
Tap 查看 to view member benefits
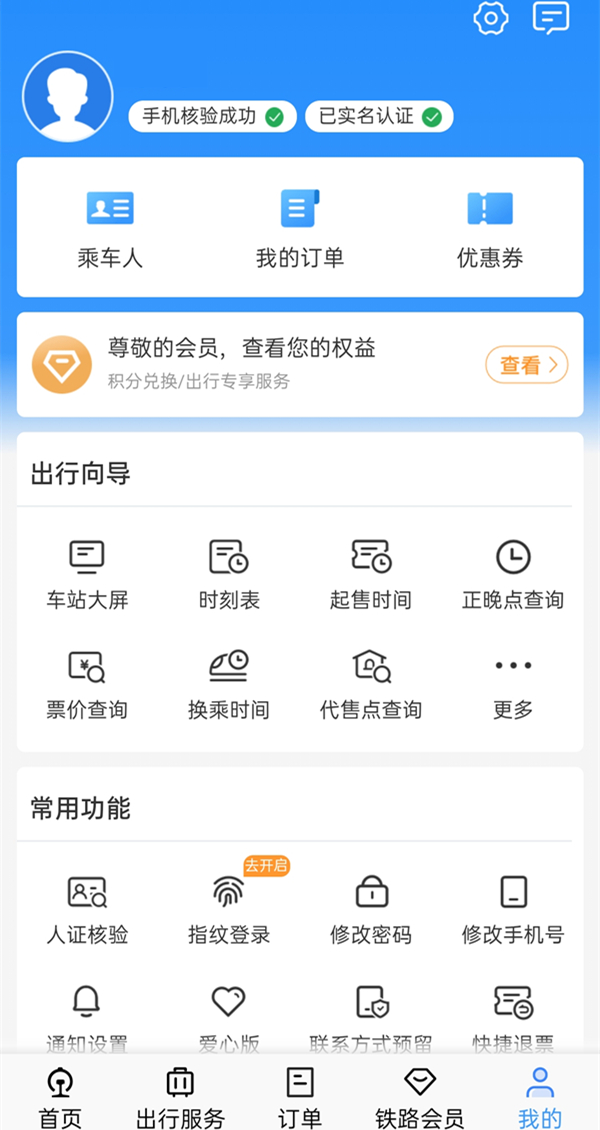(526, 365)
